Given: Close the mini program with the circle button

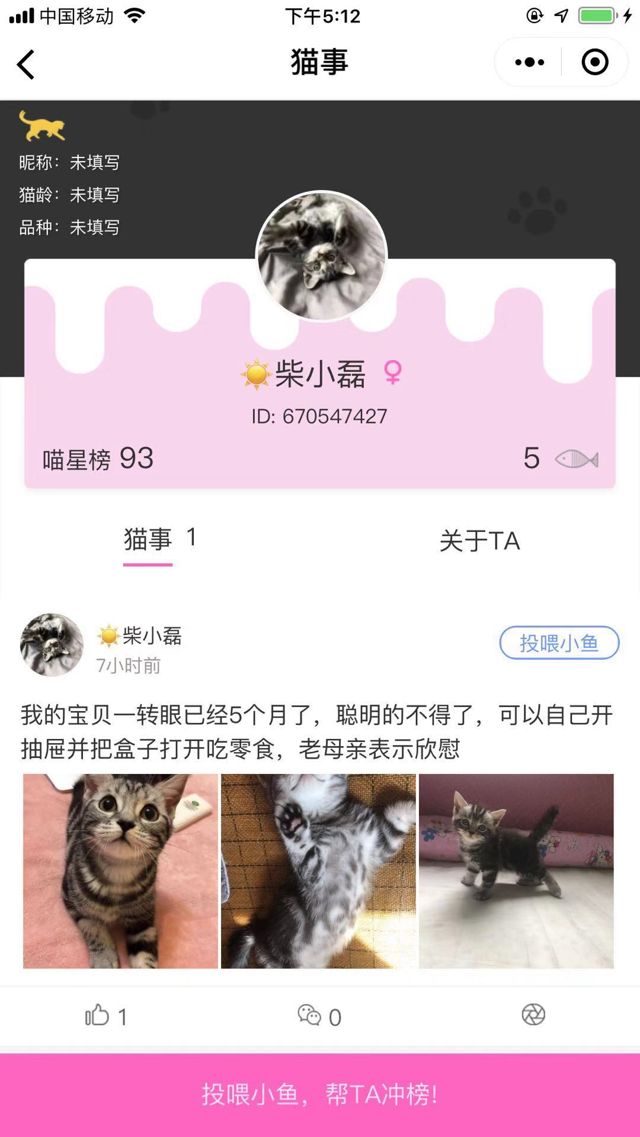Looking at the screenshot, I should 595,63.
